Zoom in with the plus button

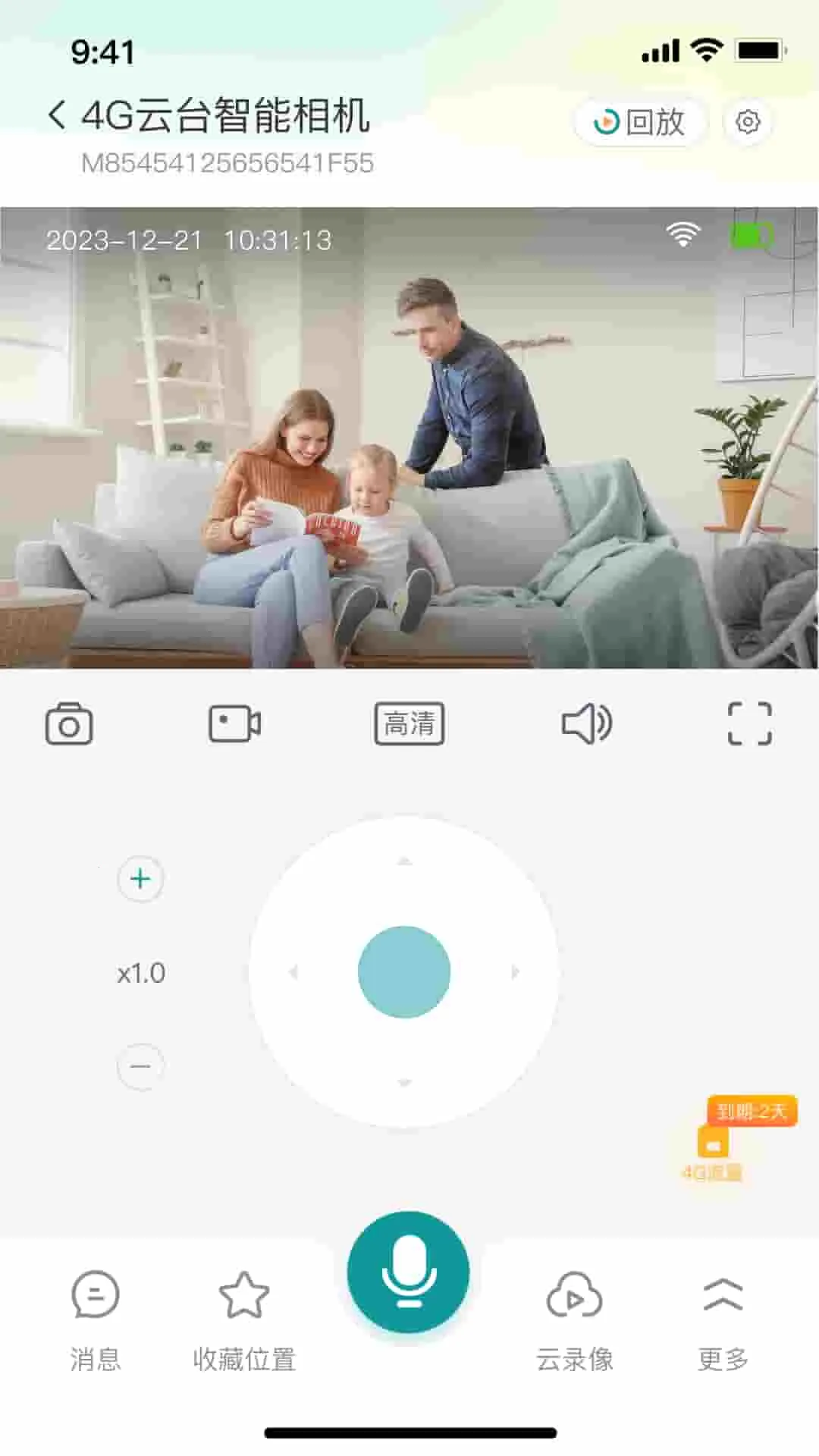click(140, 879)
